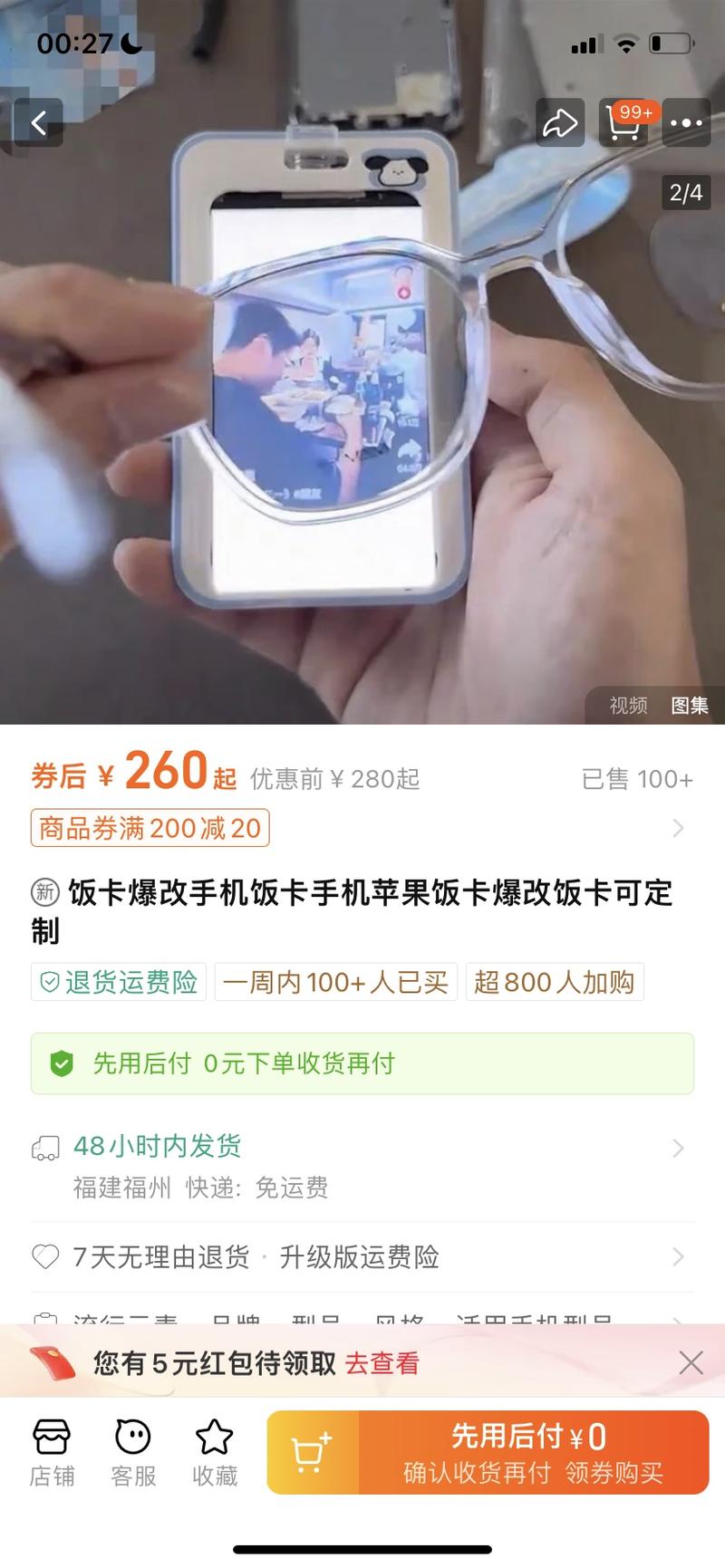The height and width of the screenshot is (1568, 725).
Task: Open the shopping cart
Action: pyautogui.click(x=623, y=122)
